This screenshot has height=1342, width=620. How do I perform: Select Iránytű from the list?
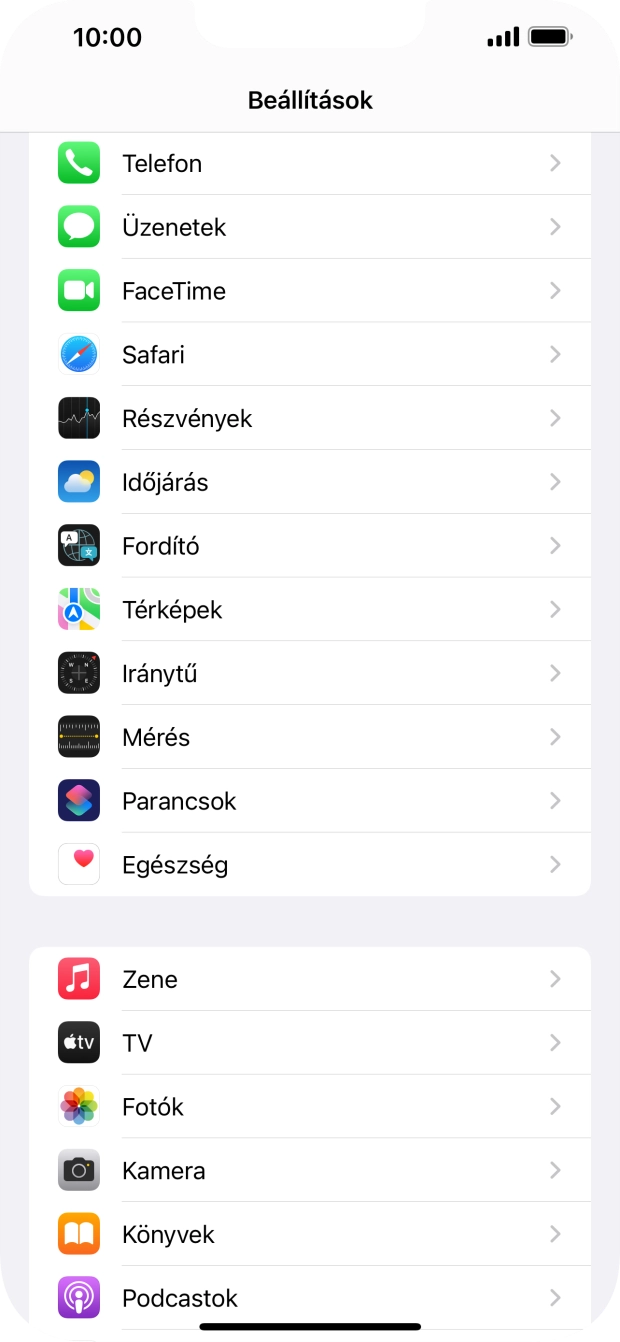pyautogui.click(x=310, y=674)
